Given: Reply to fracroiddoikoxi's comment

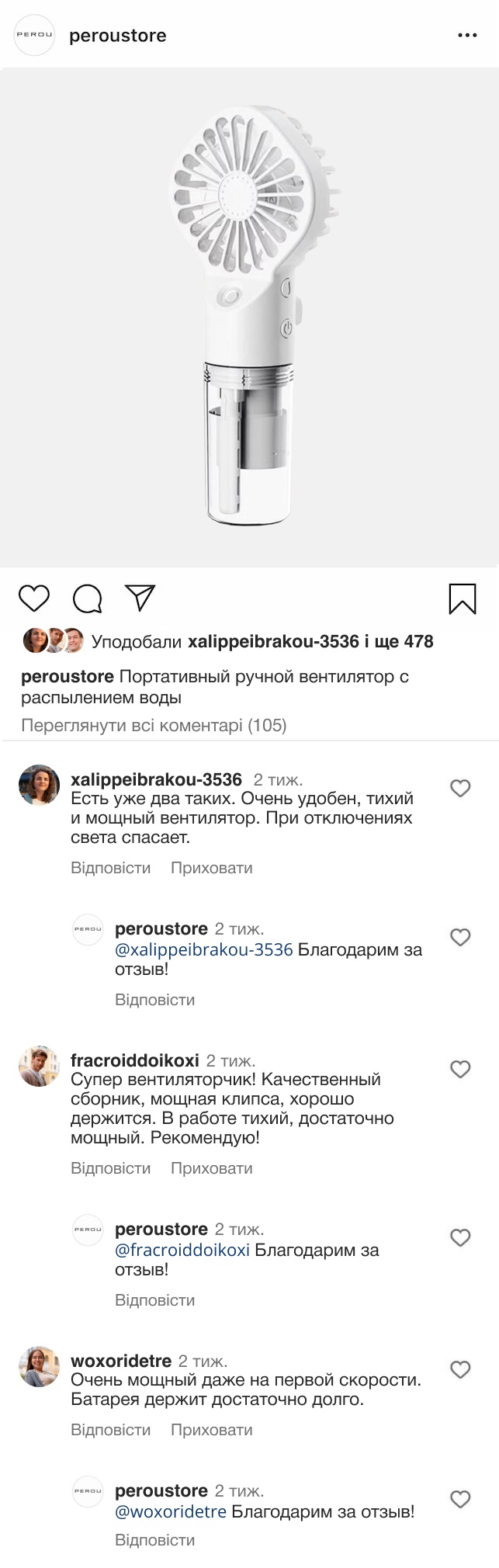Looking at the screenshot, I should (x=110, y=1168).
